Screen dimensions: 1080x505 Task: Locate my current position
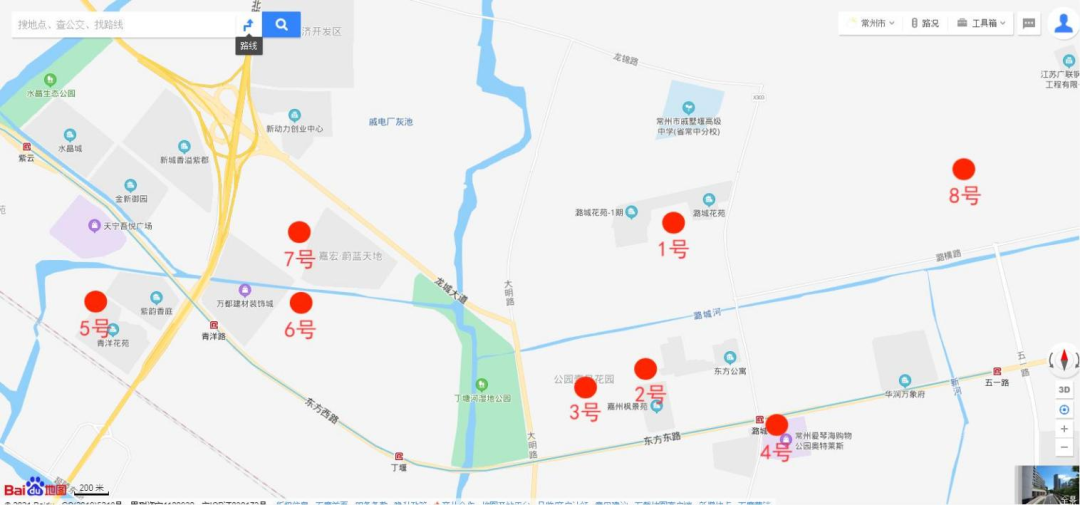click(1064, 410)
